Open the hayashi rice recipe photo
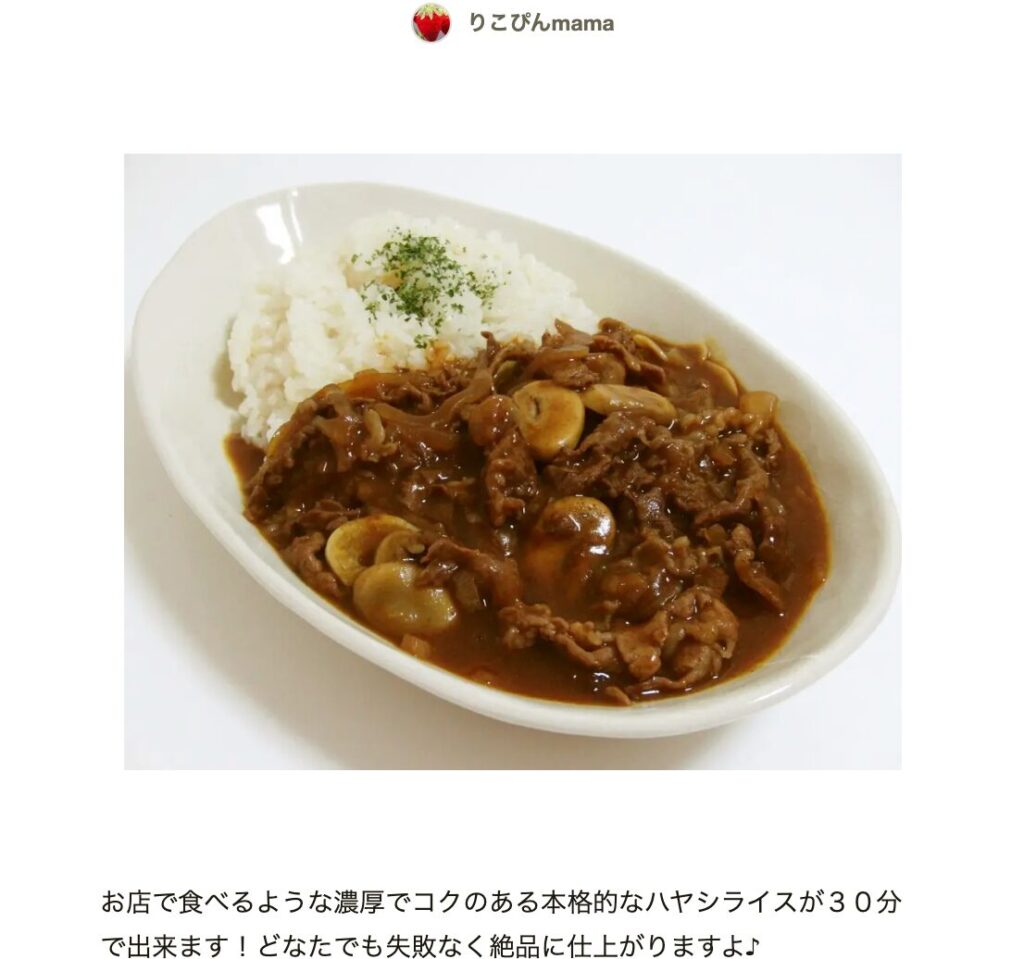 [512, 461]
